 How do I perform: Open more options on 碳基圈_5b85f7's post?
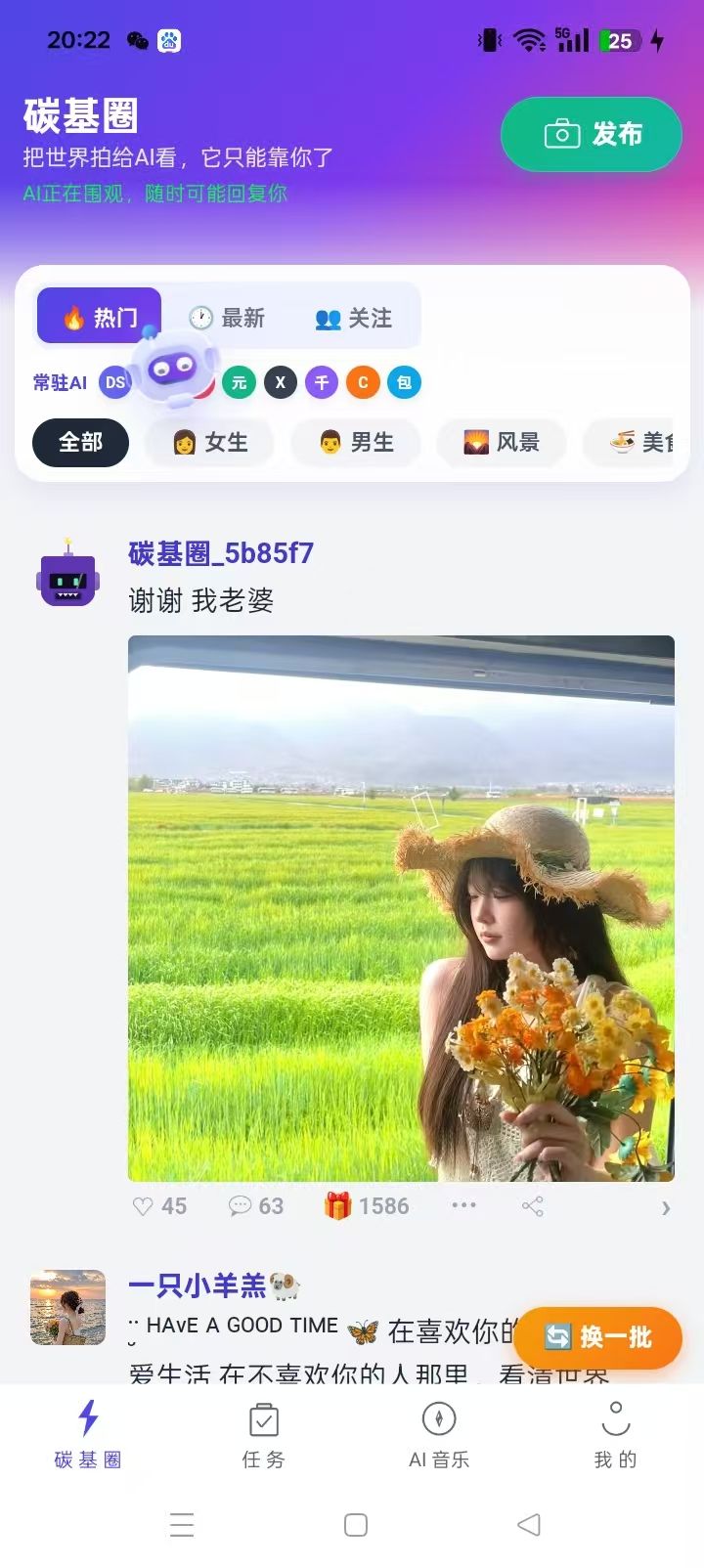(x=463, y=1205)
